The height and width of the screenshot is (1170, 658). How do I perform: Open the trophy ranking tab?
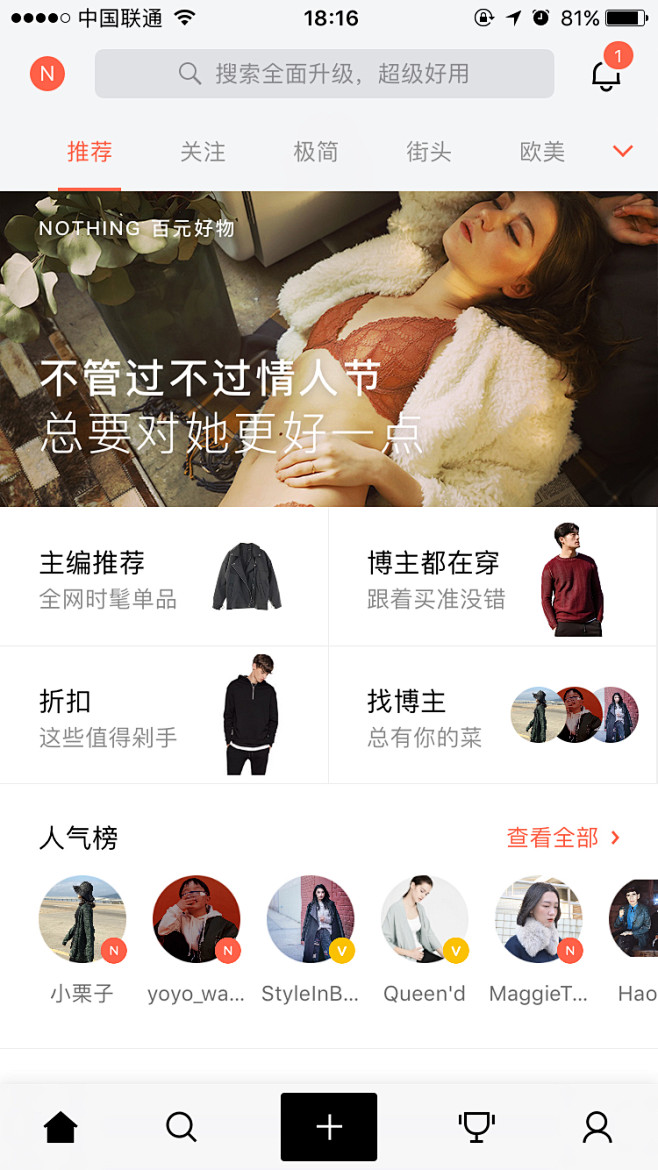click(476, 1127)
